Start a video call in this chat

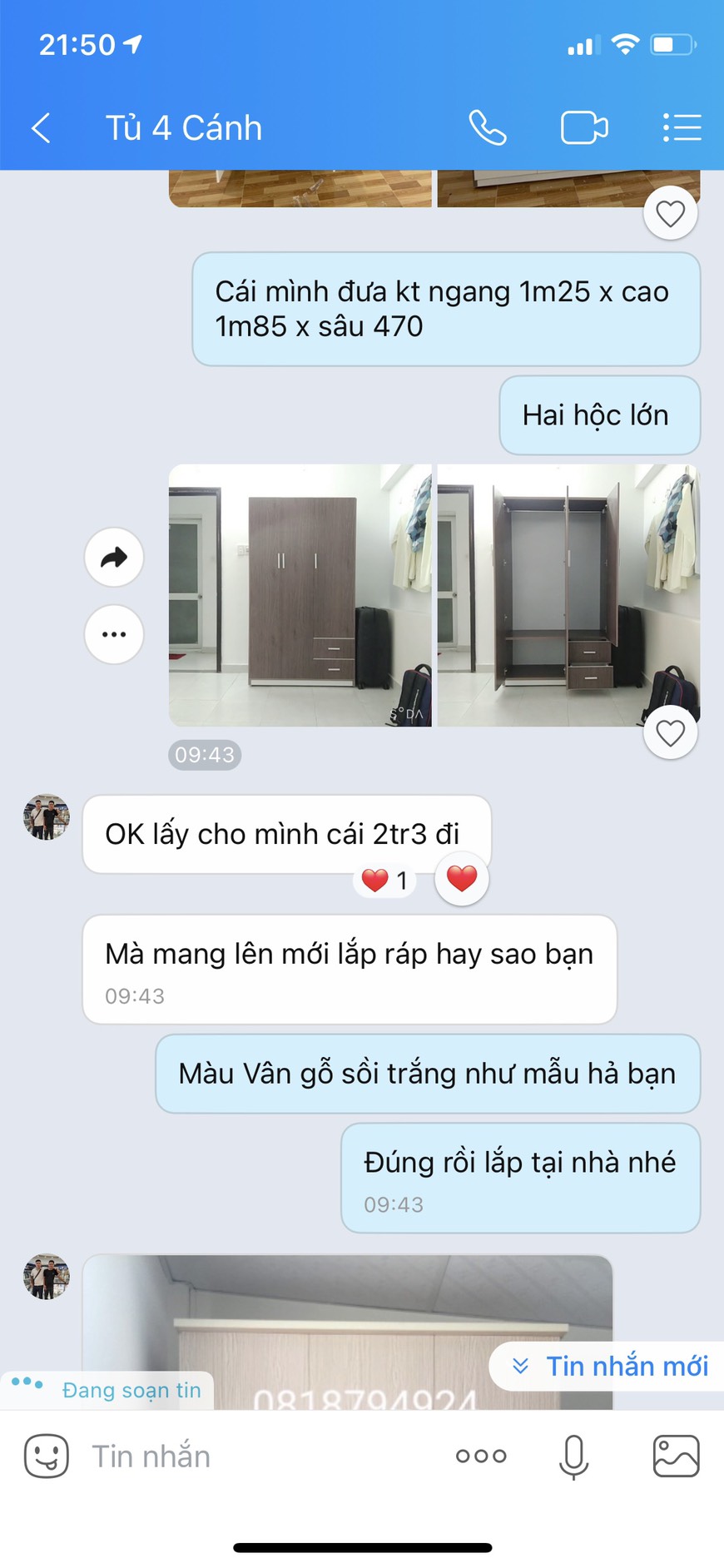[x=584, y=128]
